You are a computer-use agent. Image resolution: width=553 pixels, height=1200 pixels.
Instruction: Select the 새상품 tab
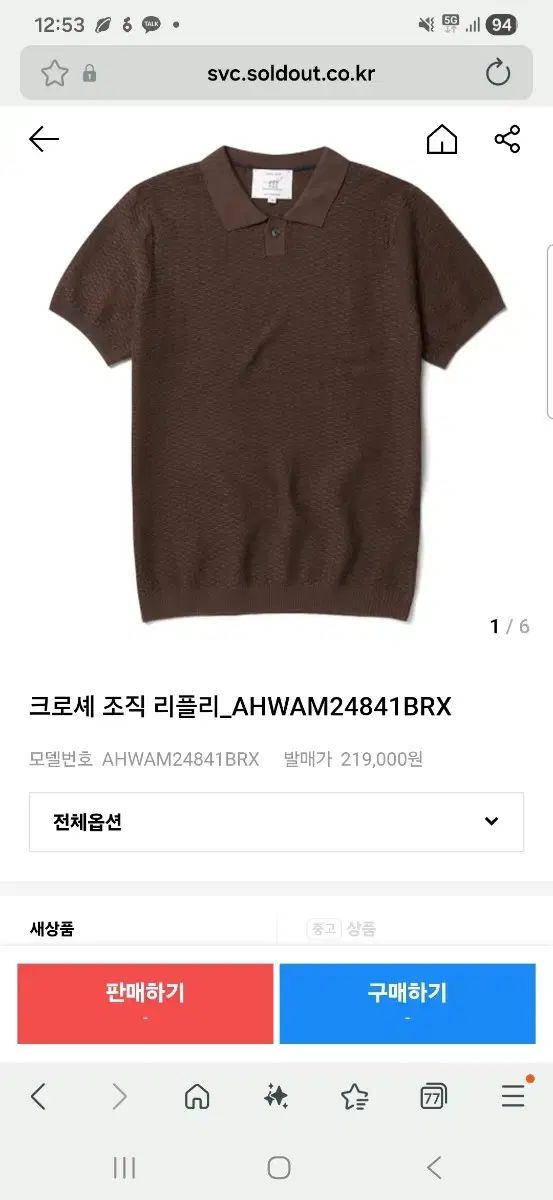pyautogui.click(x=52, y=929)
